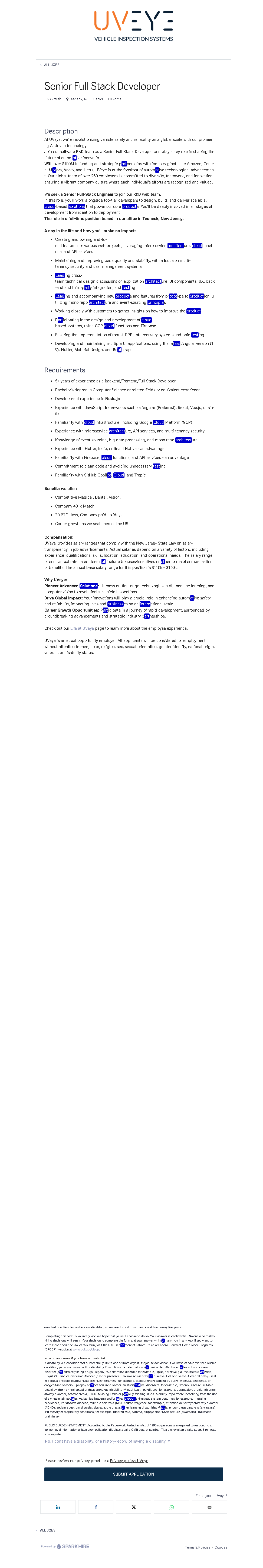The image size is (263, 1568).
Task: Share the job via WhatsApp
Action: pyautogui.click(x=171, y=1507)
